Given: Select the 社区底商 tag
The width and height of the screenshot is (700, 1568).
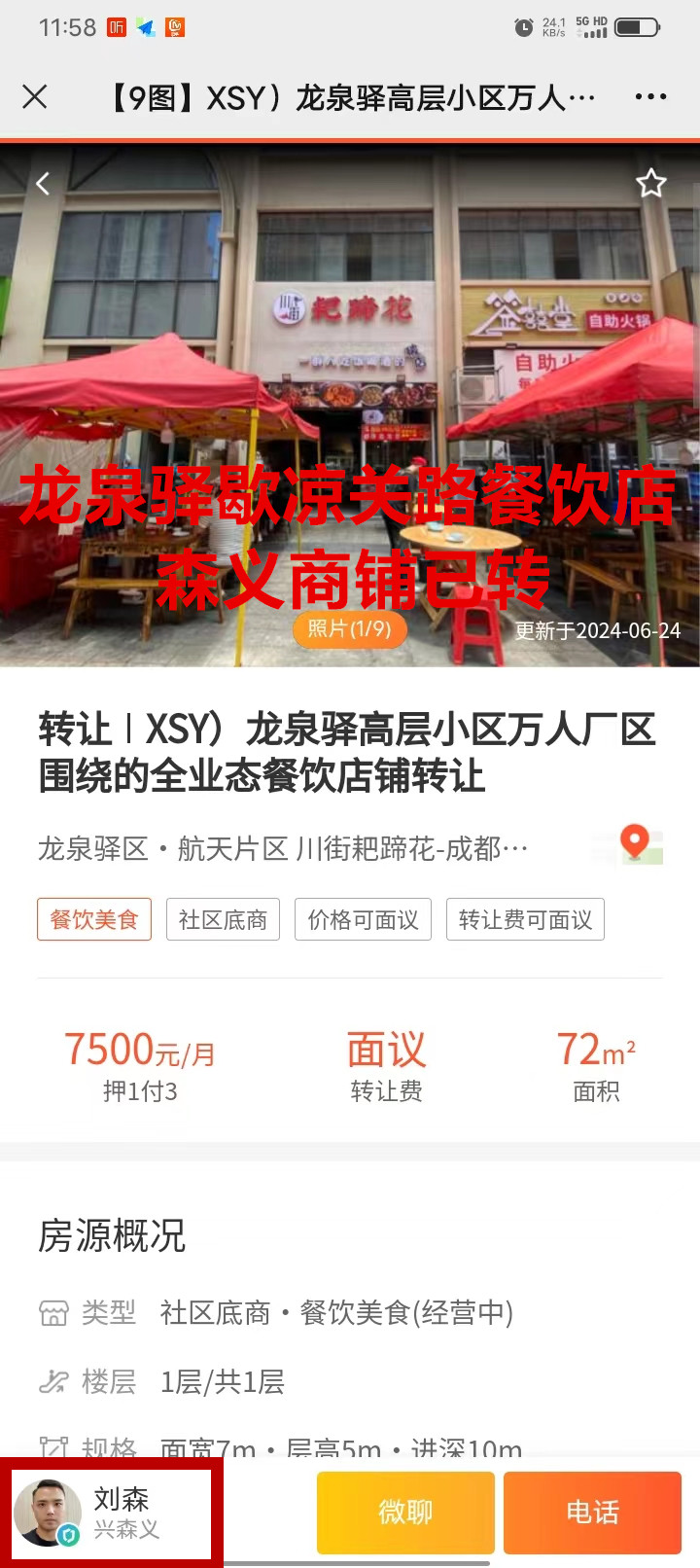Looking at the screenshot, I should 223,919.
